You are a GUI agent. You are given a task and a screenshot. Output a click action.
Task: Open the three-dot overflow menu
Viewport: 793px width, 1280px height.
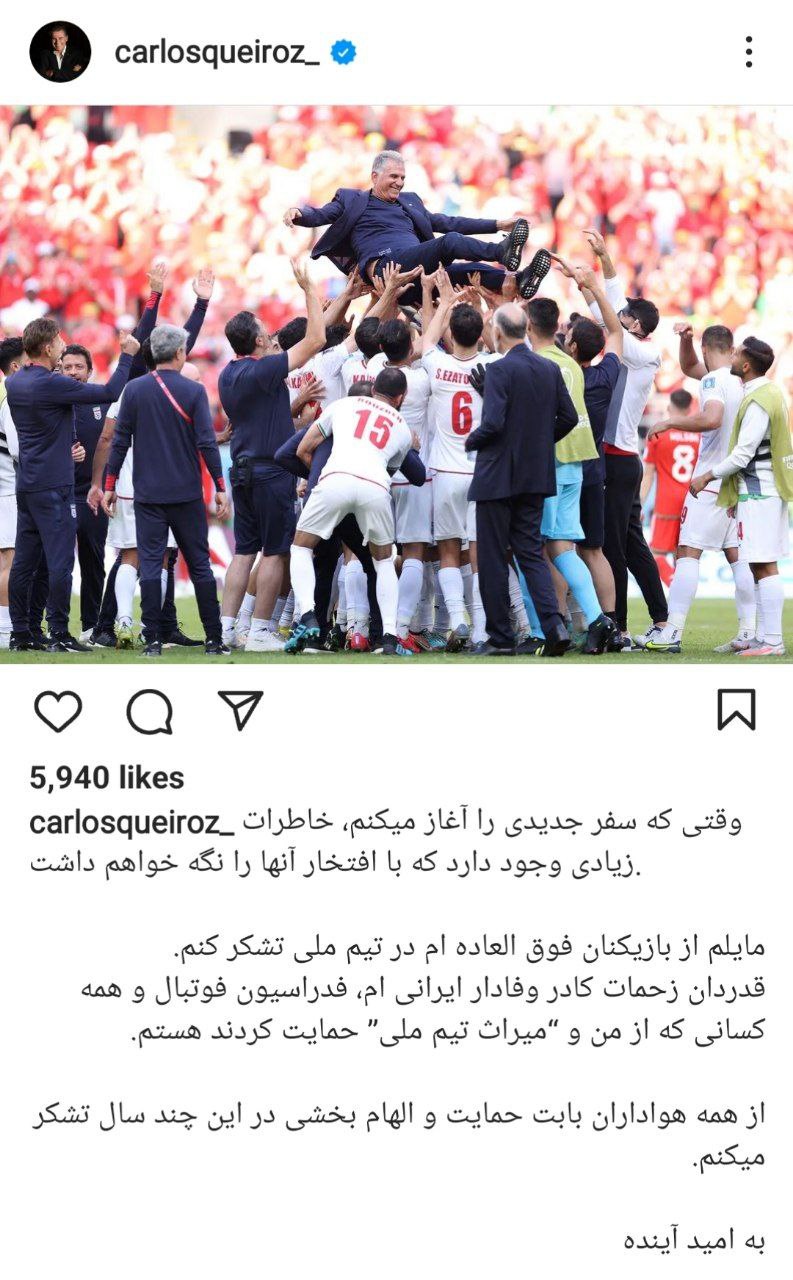pos(748,52)
